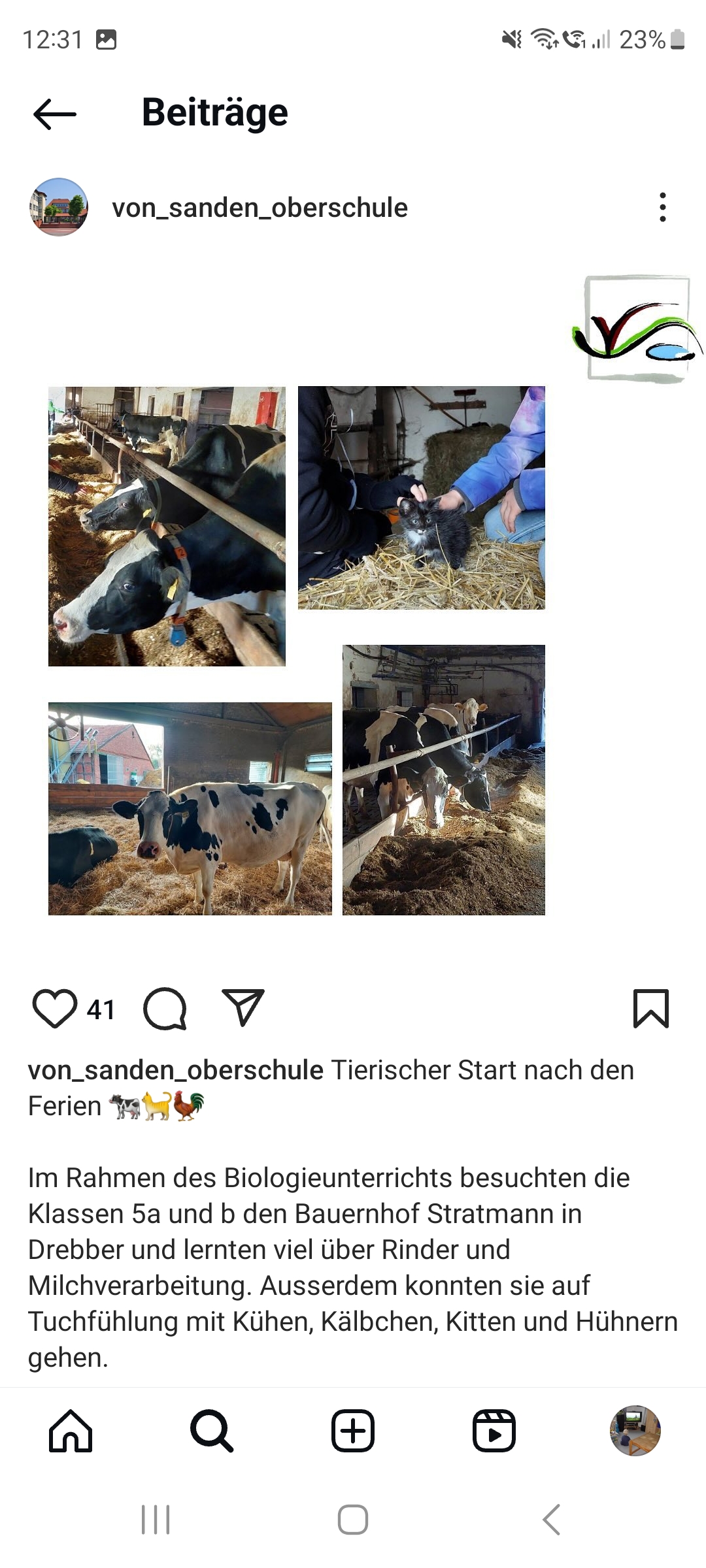Open von_sanden_oberschule username in the caption
This screenshot has height=1568, width=706.
tap(176, 1070)
